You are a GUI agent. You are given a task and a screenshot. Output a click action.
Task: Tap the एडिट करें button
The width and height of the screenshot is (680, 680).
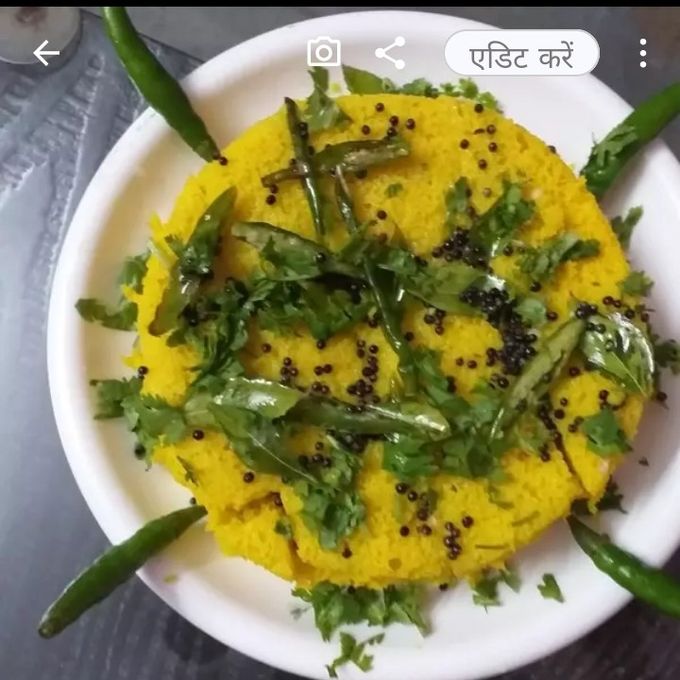(x=521, y=53)
